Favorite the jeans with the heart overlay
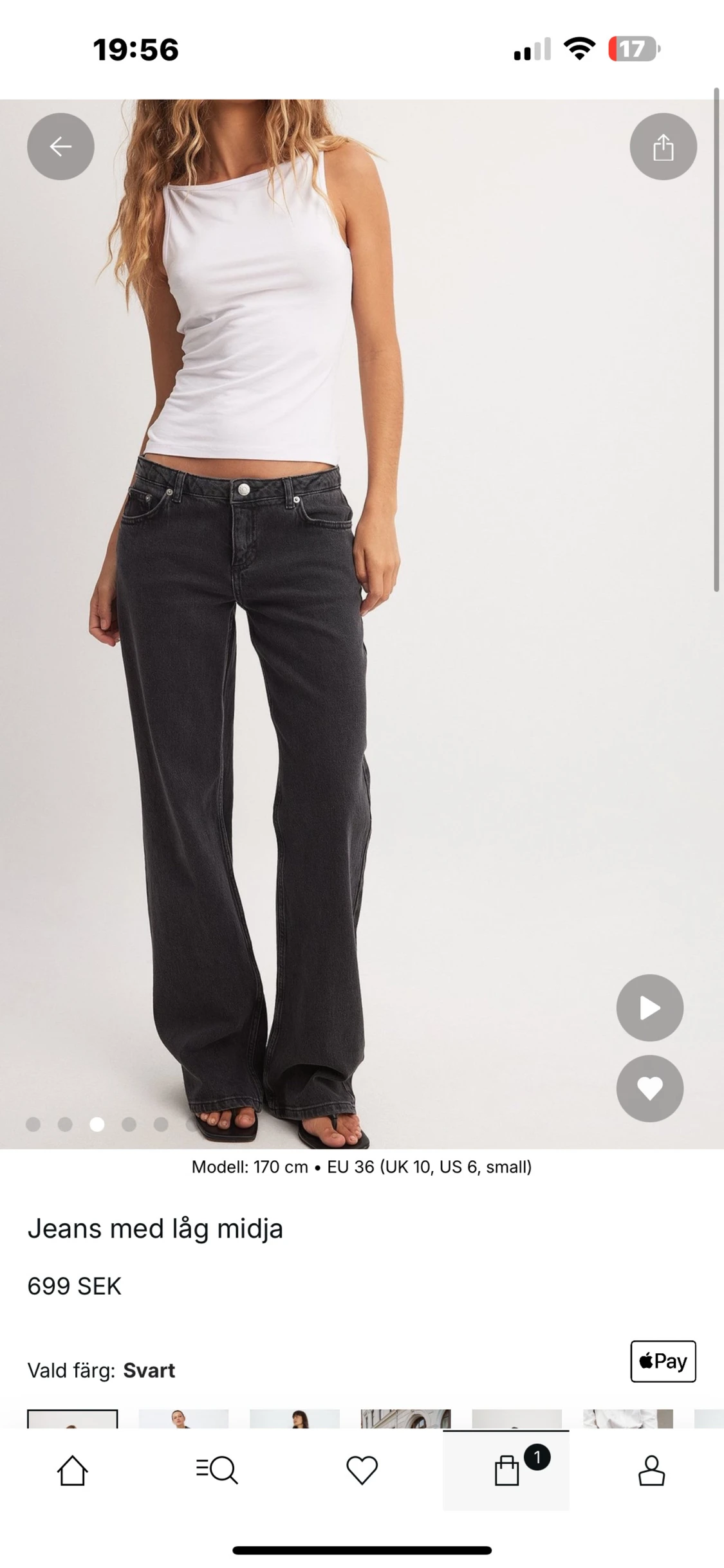 [649, 1088]
